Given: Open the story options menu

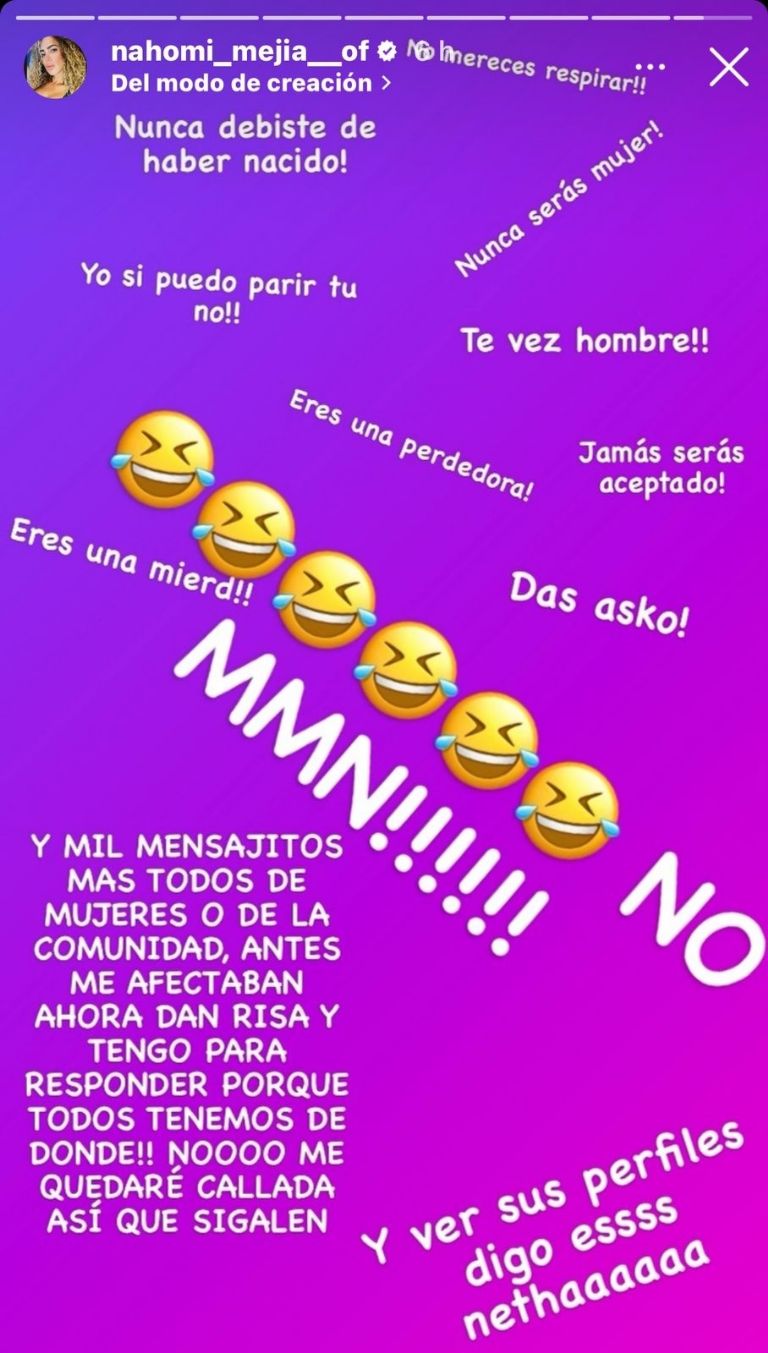Looking at the screenshot, I should tap(650, 66).
